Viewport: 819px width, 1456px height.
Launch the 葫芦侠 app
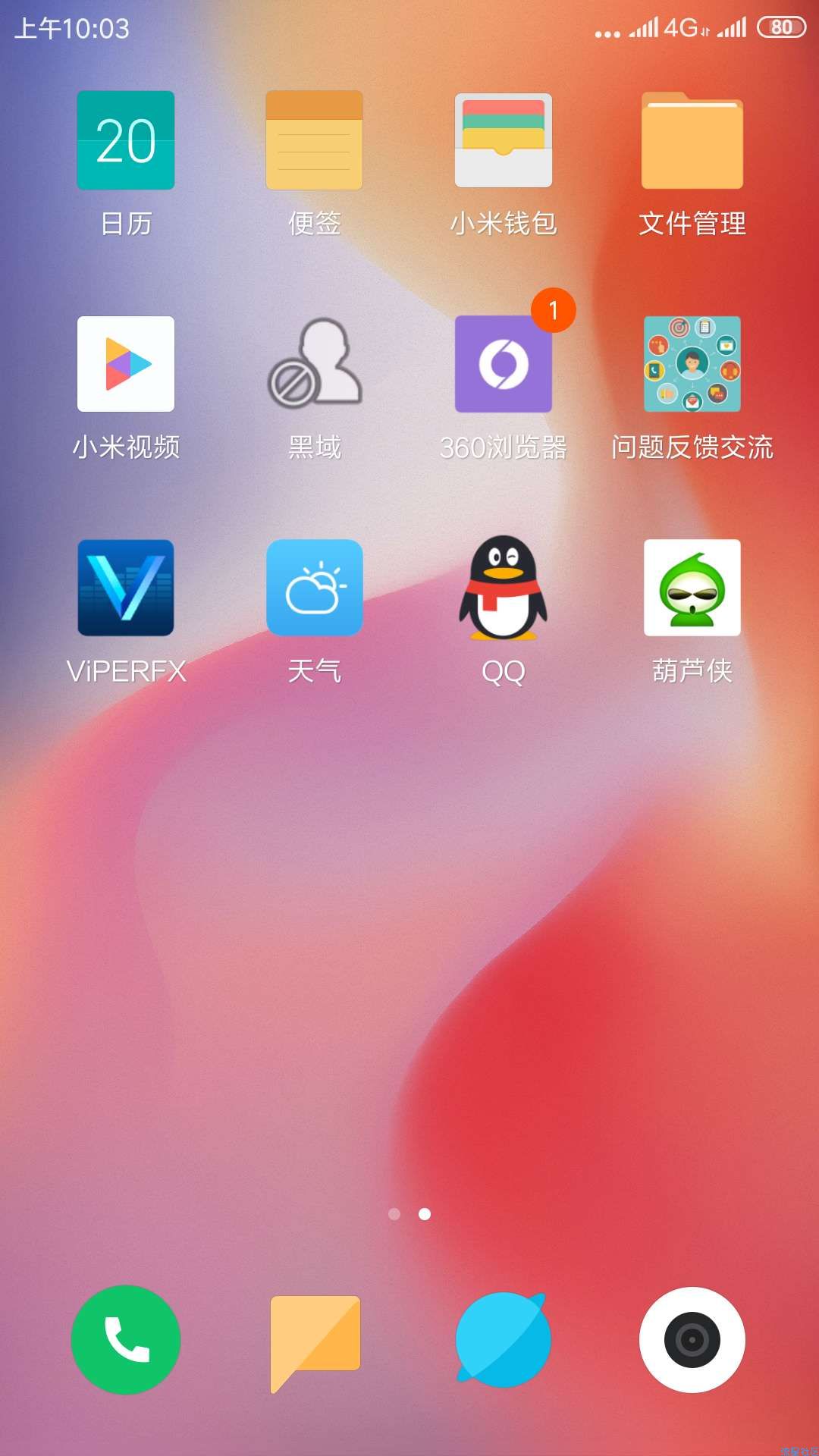tap(692, 588)
